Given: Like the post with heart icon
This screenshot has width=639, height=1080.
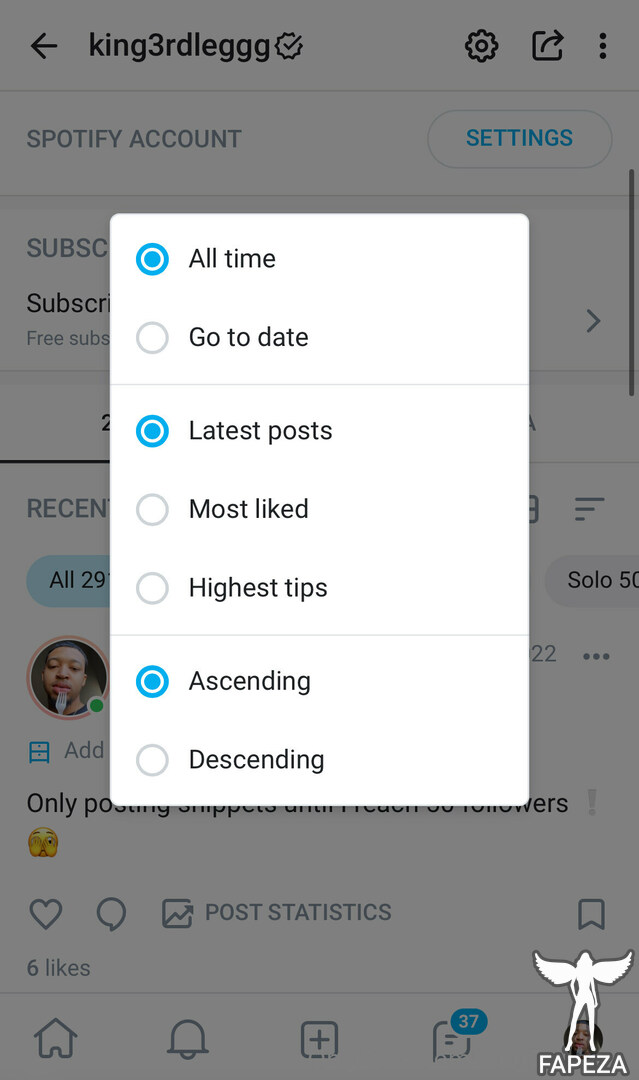Looking at the screenshot, I should [46, 914].
